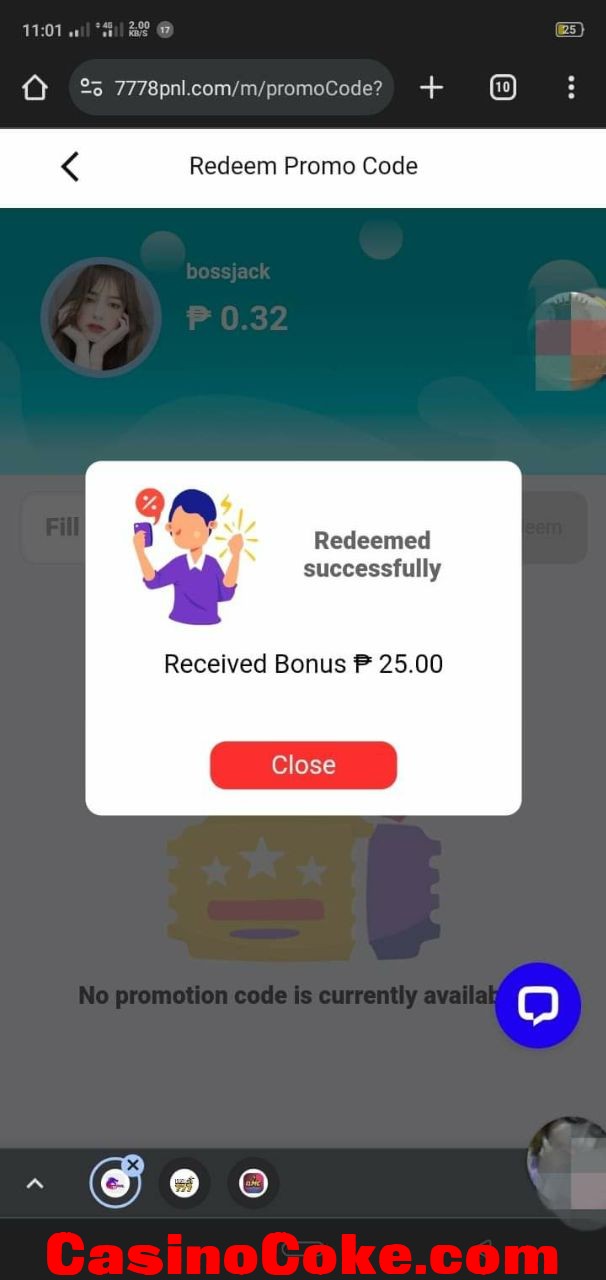Show the open tabs switcher

pos(503,88)
